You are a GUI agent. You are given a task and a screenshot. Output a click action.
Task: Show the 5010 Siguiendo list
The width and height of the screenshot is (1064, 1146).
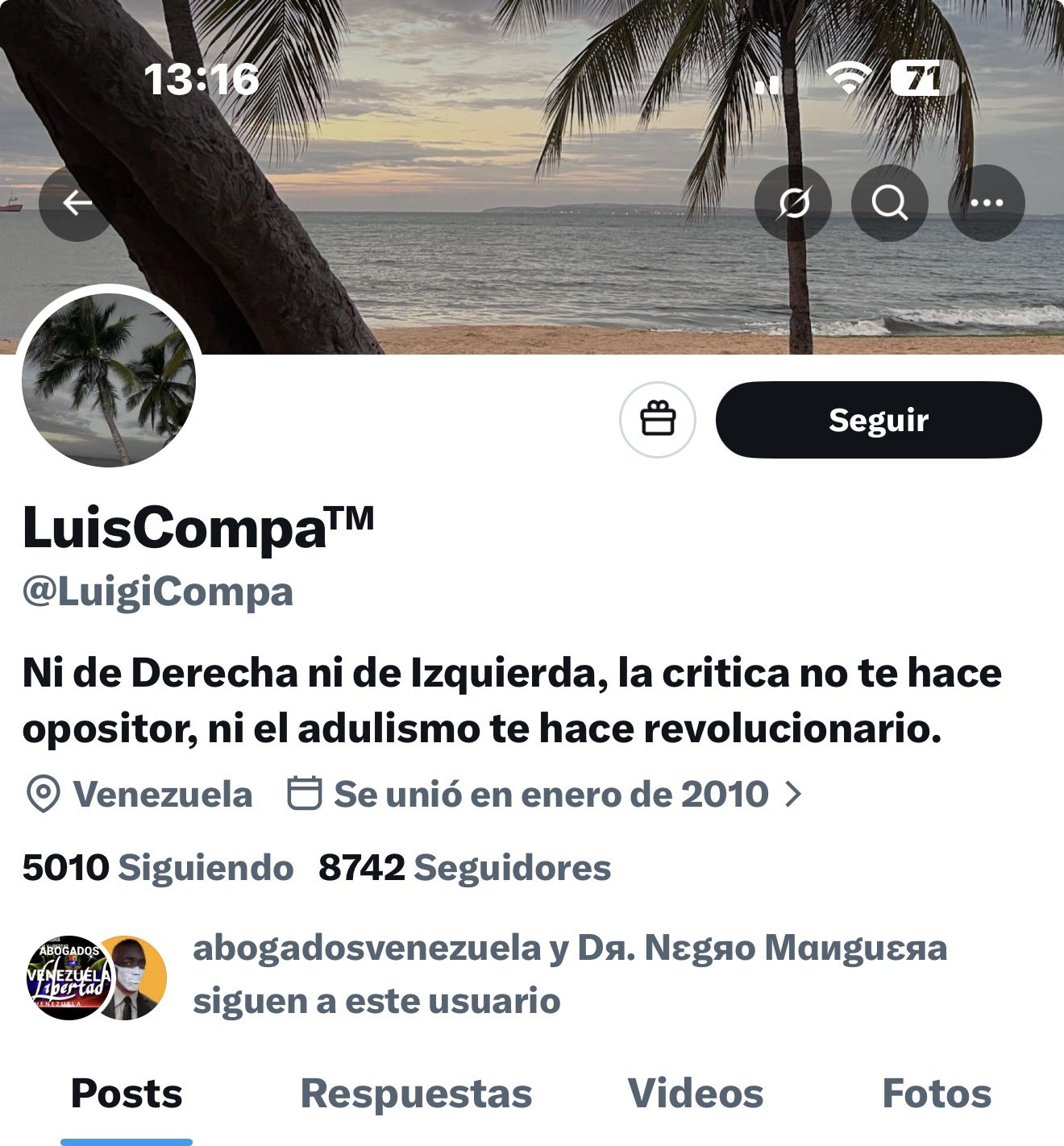(x=158, y=868)
